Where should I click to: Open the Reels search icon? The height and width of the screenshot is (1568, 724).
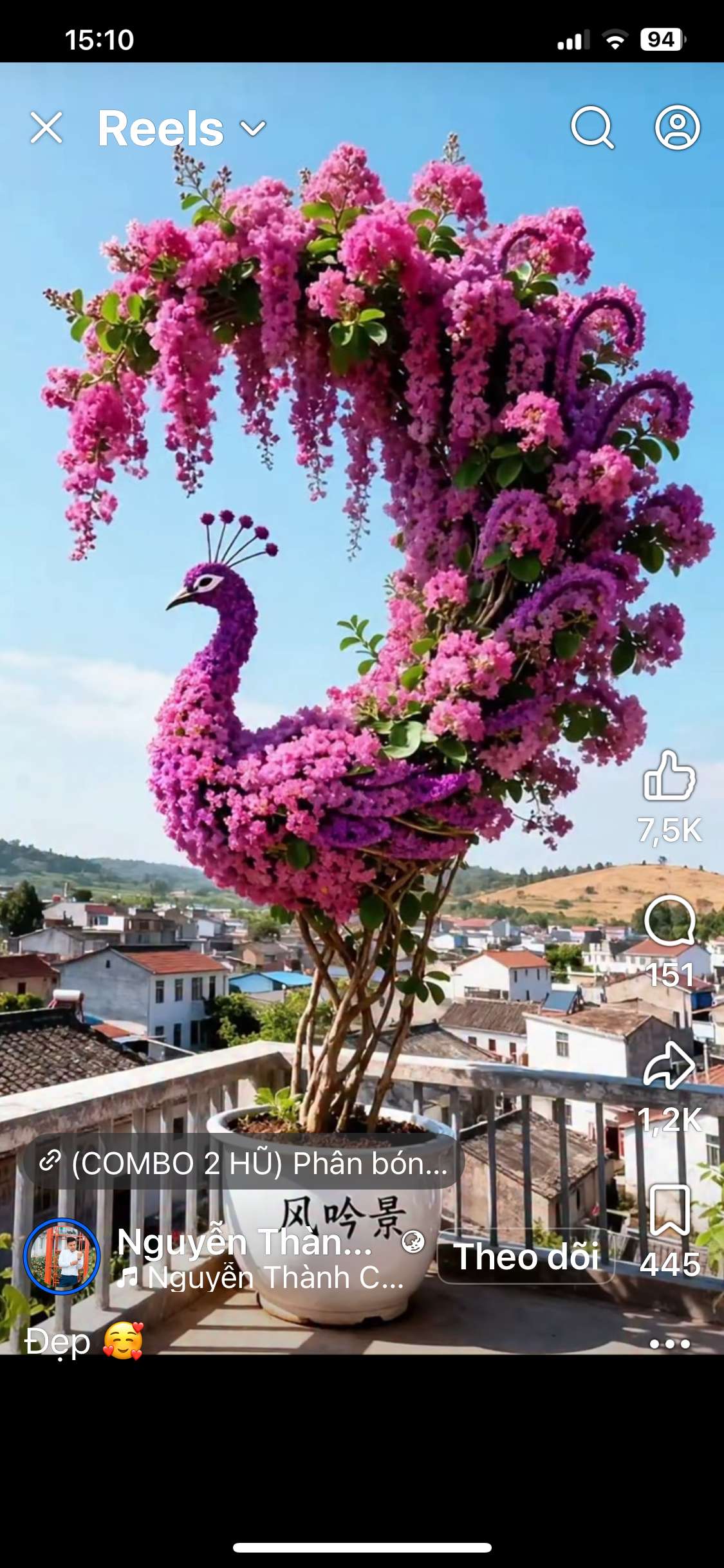(592, 127)
